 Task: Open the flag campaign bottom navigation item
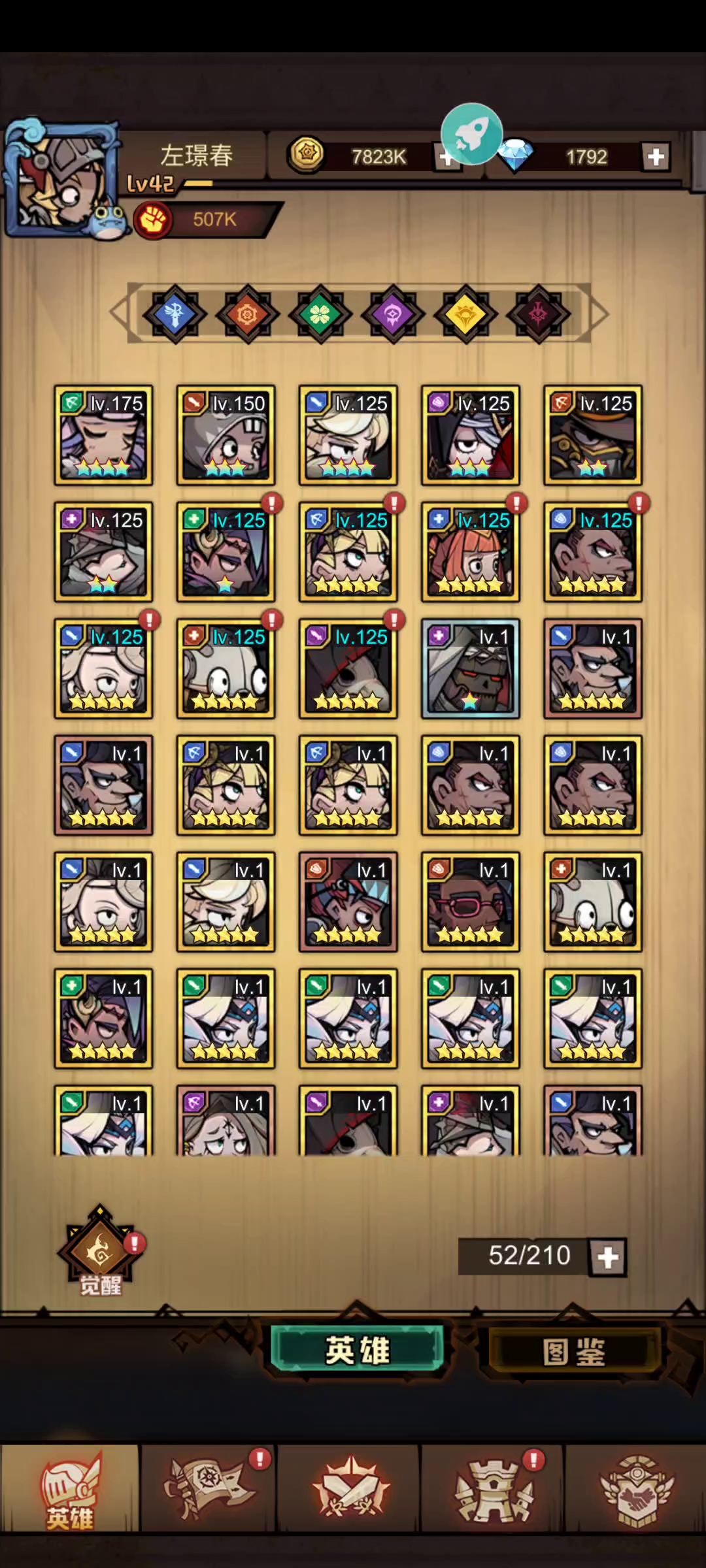209,1490
